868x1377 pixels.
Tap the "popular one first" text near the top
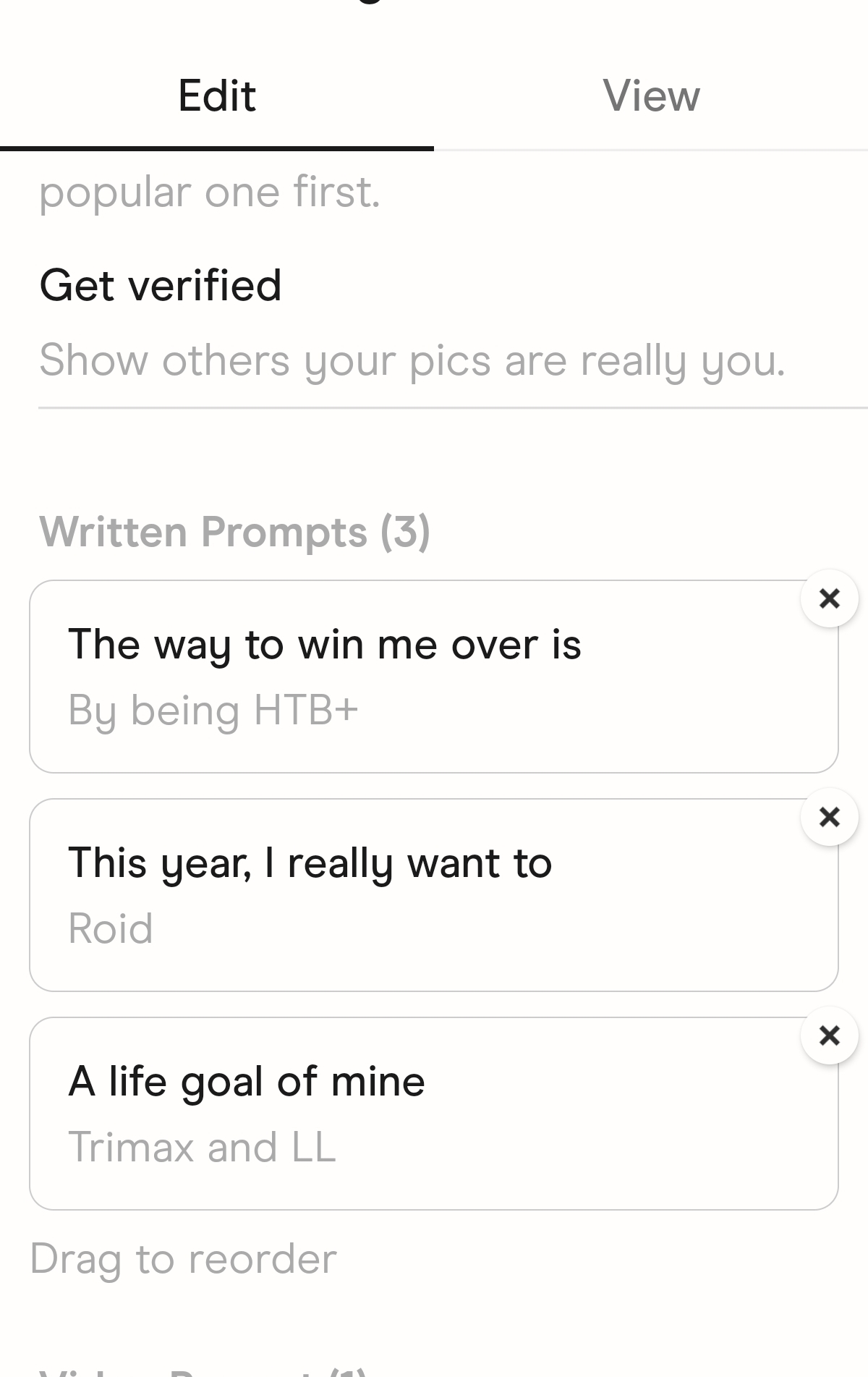pos(209,190)
